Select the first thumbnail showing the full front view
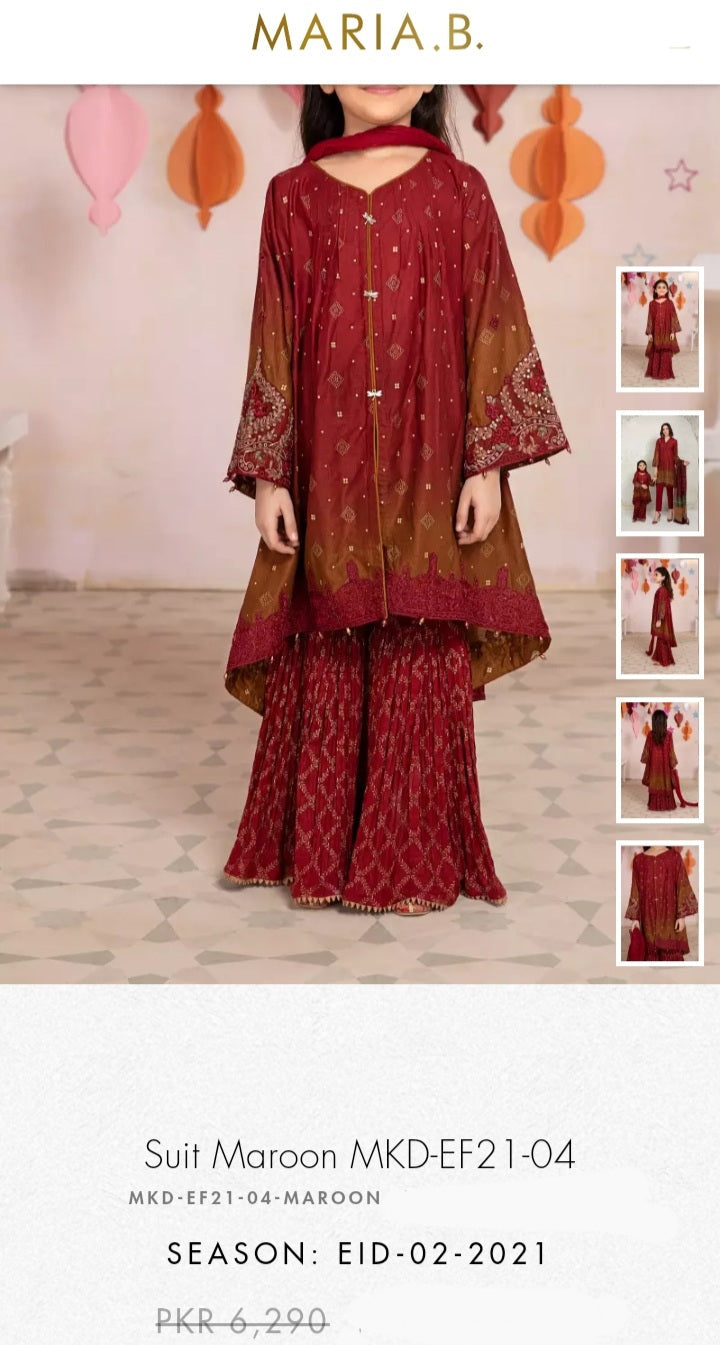Screen dimensions: 720x1345 [x=660, y=329]
